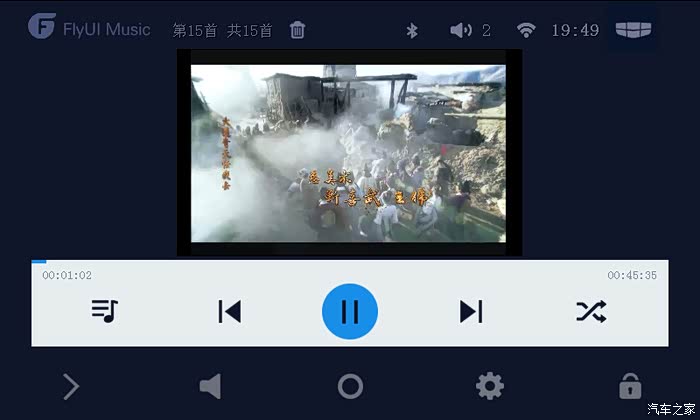The width and height of the screenshot is (700, 420).
Task: Tap the speaker volume icon in bottom bar
Action: point(210,386)
